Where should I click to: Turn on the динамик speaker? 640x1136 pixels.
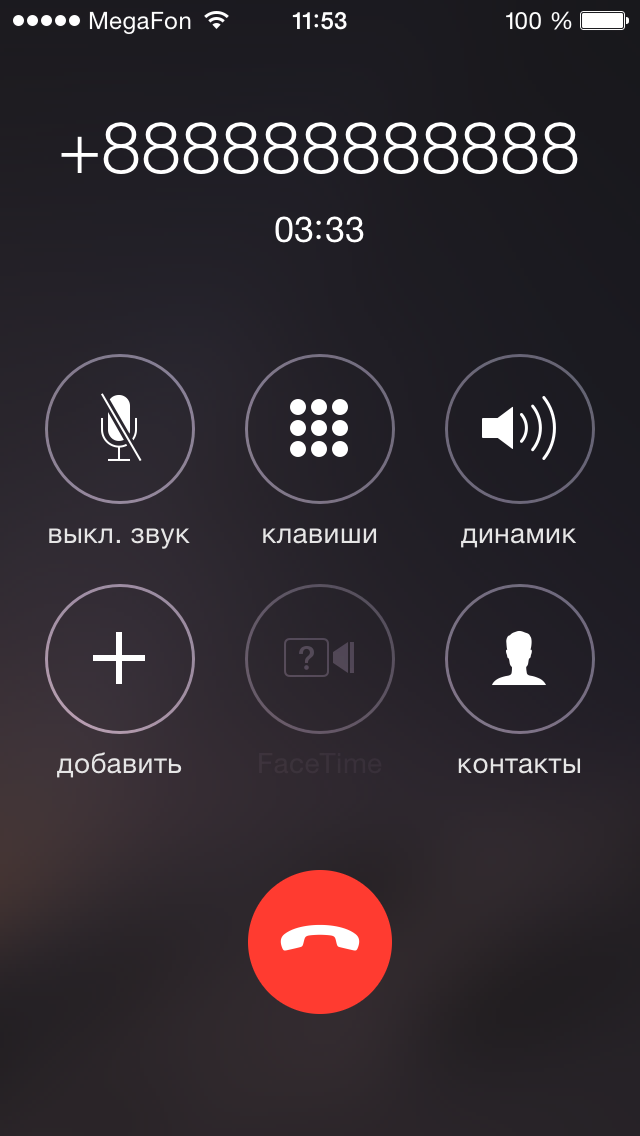coord(520,429)
